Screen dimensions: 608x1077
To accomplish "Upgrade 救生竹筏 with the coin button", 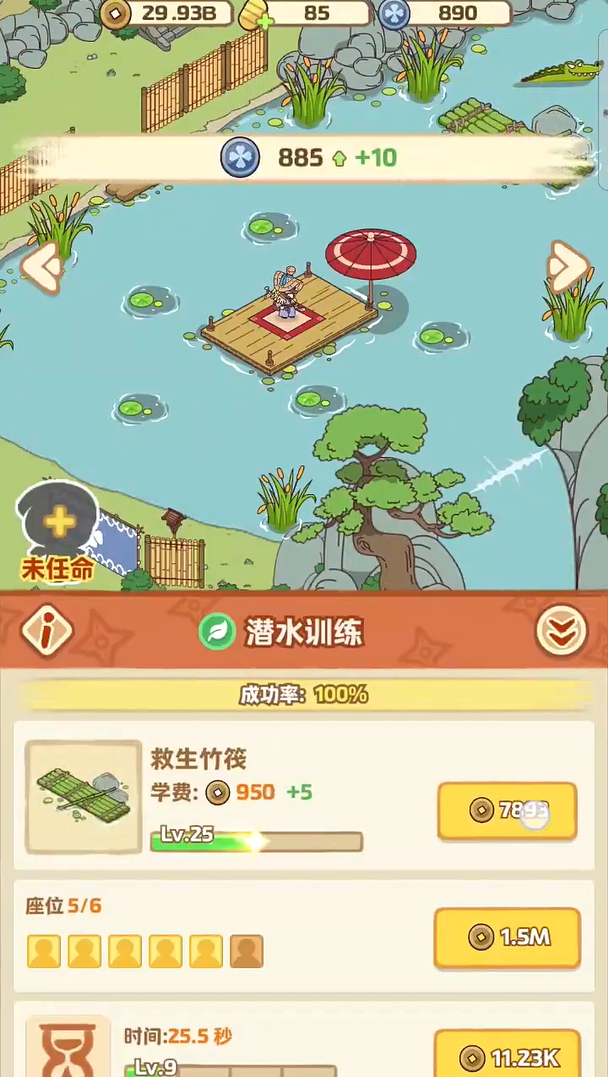I will click(x=507, y=810).
